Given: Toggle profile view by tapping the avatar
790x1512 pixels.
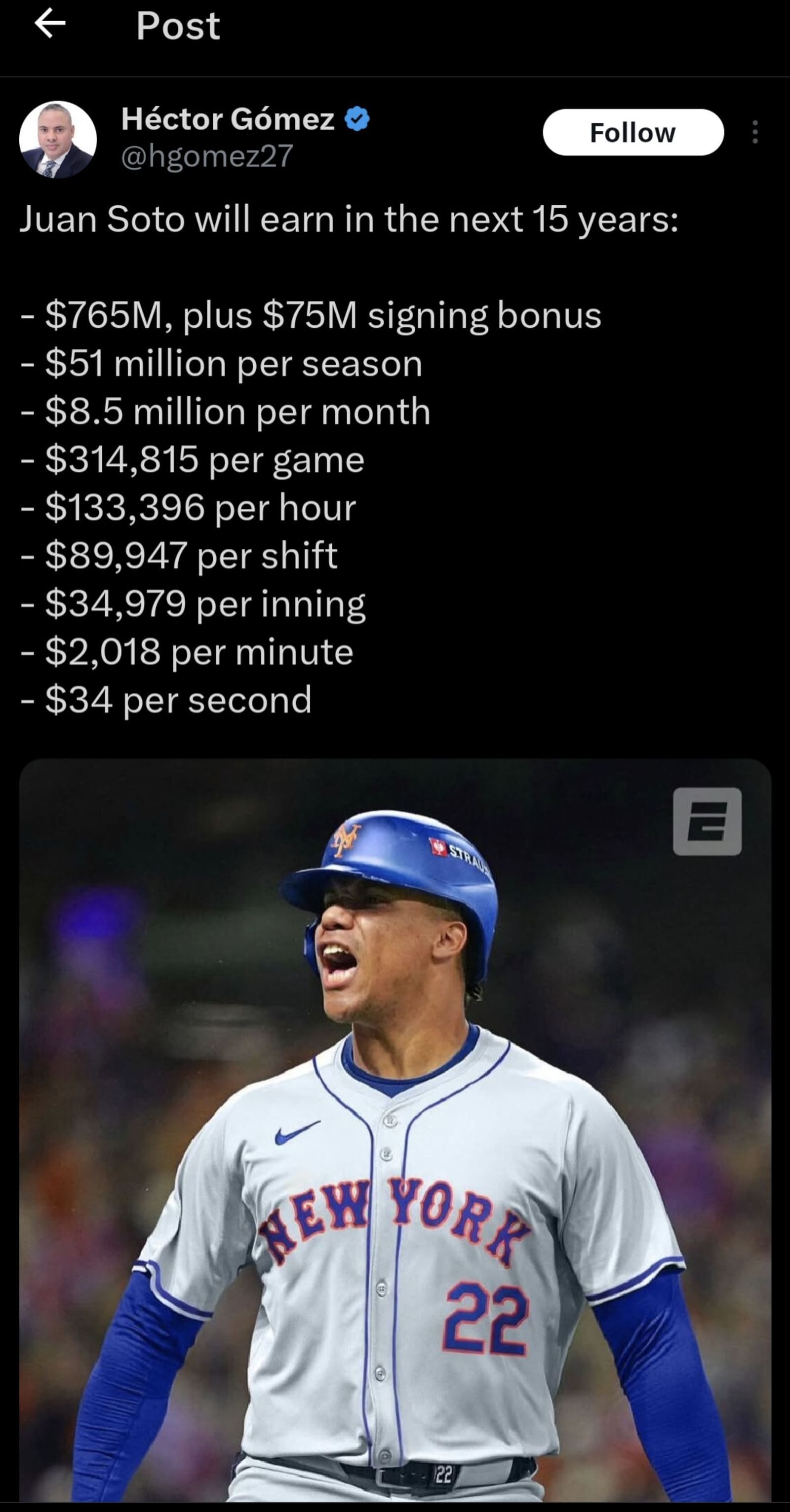Looking at the screenshot, I should point(59,134).
